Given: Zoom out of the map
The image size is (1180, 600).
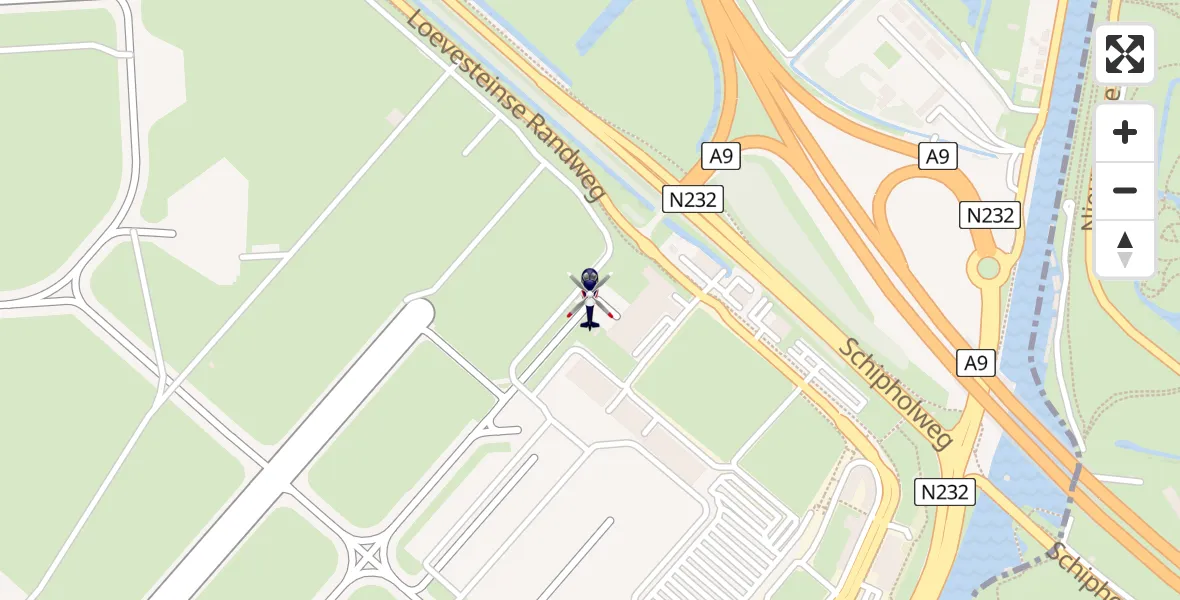Looking at the screenshot, I should tap(1125, 190).
